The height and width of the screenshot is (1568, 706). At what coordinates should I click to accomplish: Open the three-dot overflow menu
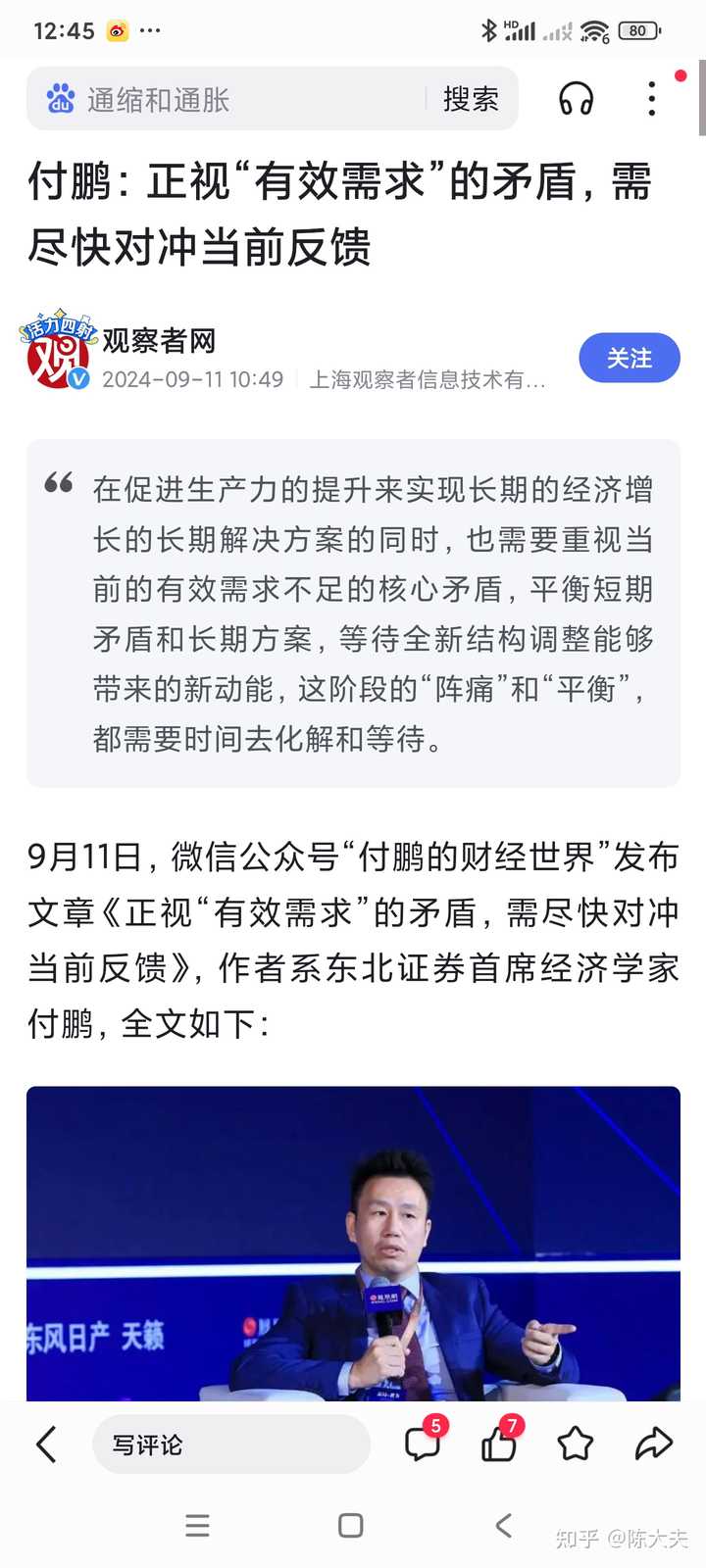[x=652, y=99]
